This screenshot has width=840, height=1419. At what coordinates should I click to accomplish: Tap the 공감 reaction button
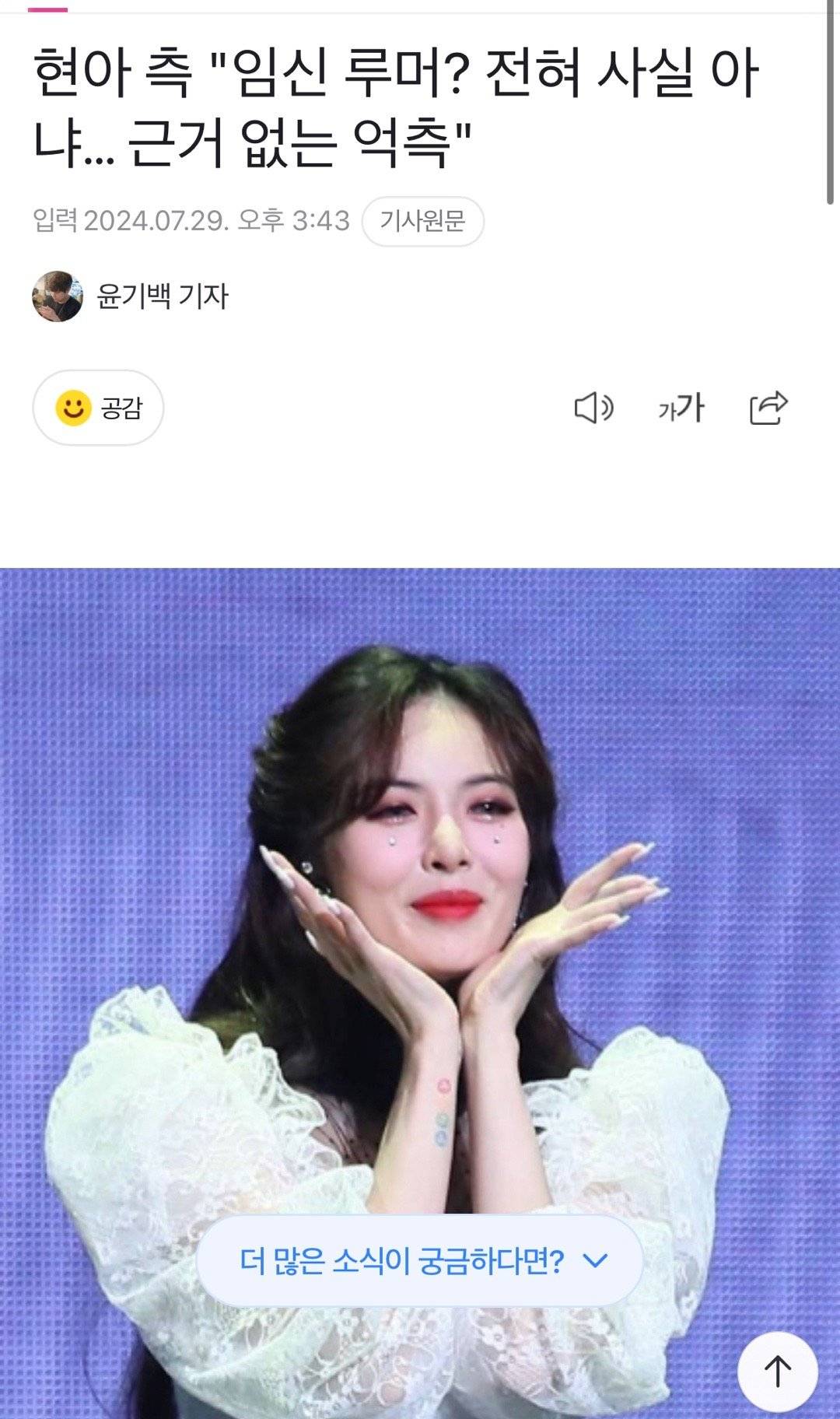point(98,408)
